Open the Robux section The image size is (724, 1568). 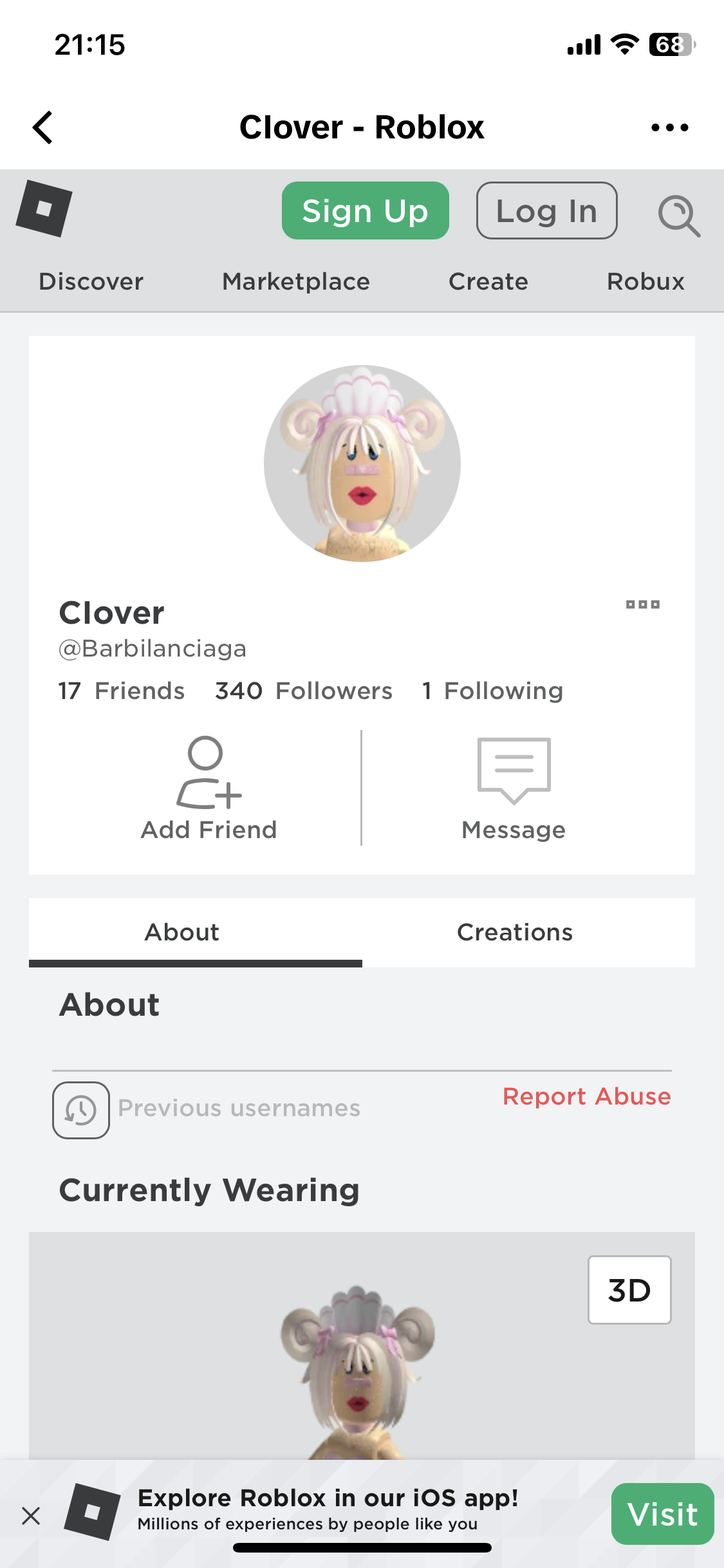[x=645, y=281]
